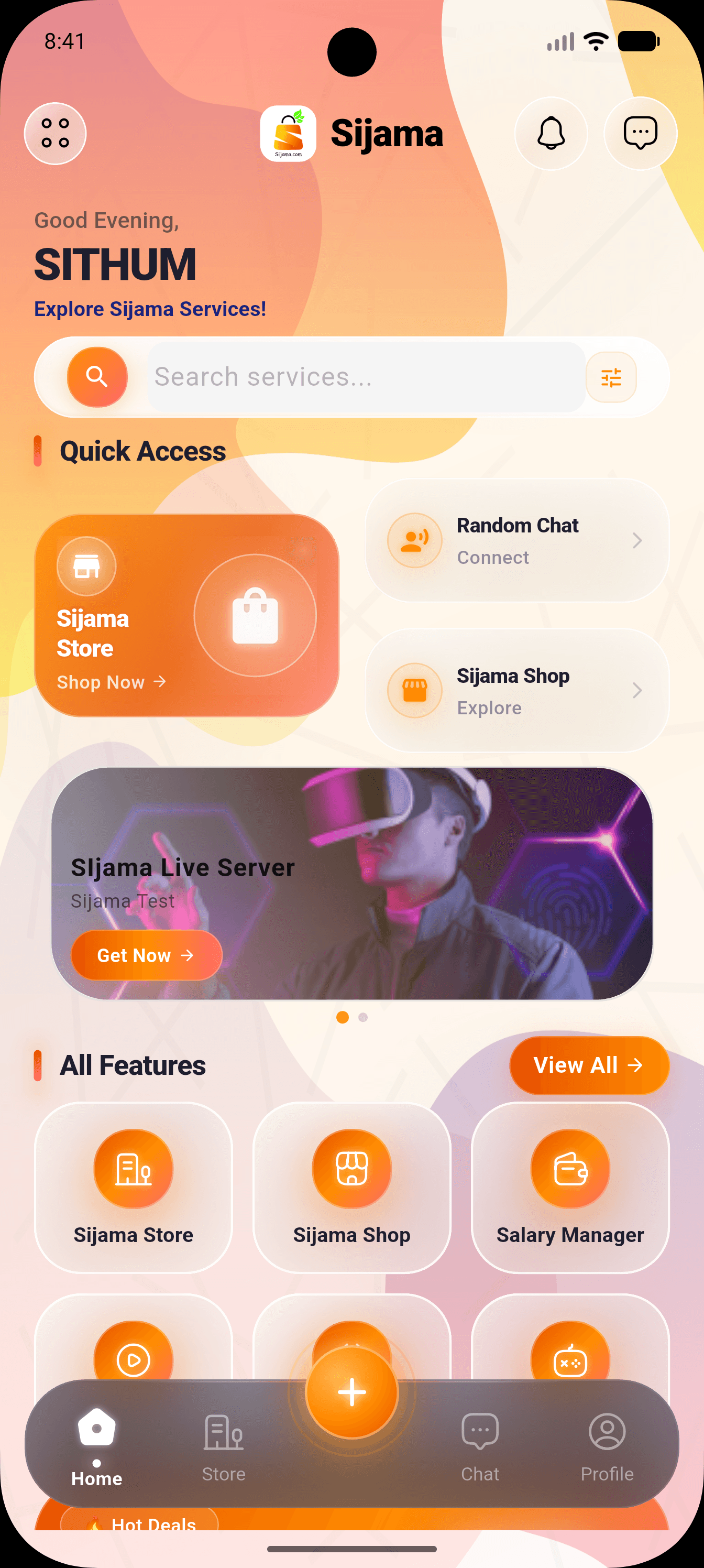Tap the Search services input field
Image resolution: width=704 pixels, height=1568 pixels.
[x=365, y=377]
